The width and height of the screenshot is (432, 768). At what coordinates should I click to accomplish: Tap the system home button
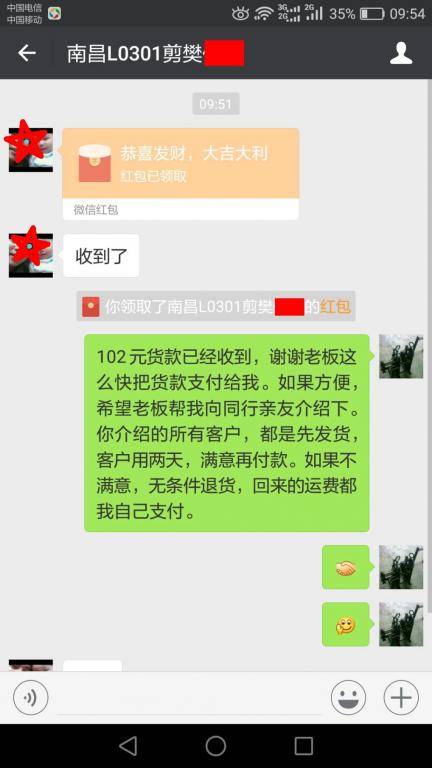tap(216, 746)
